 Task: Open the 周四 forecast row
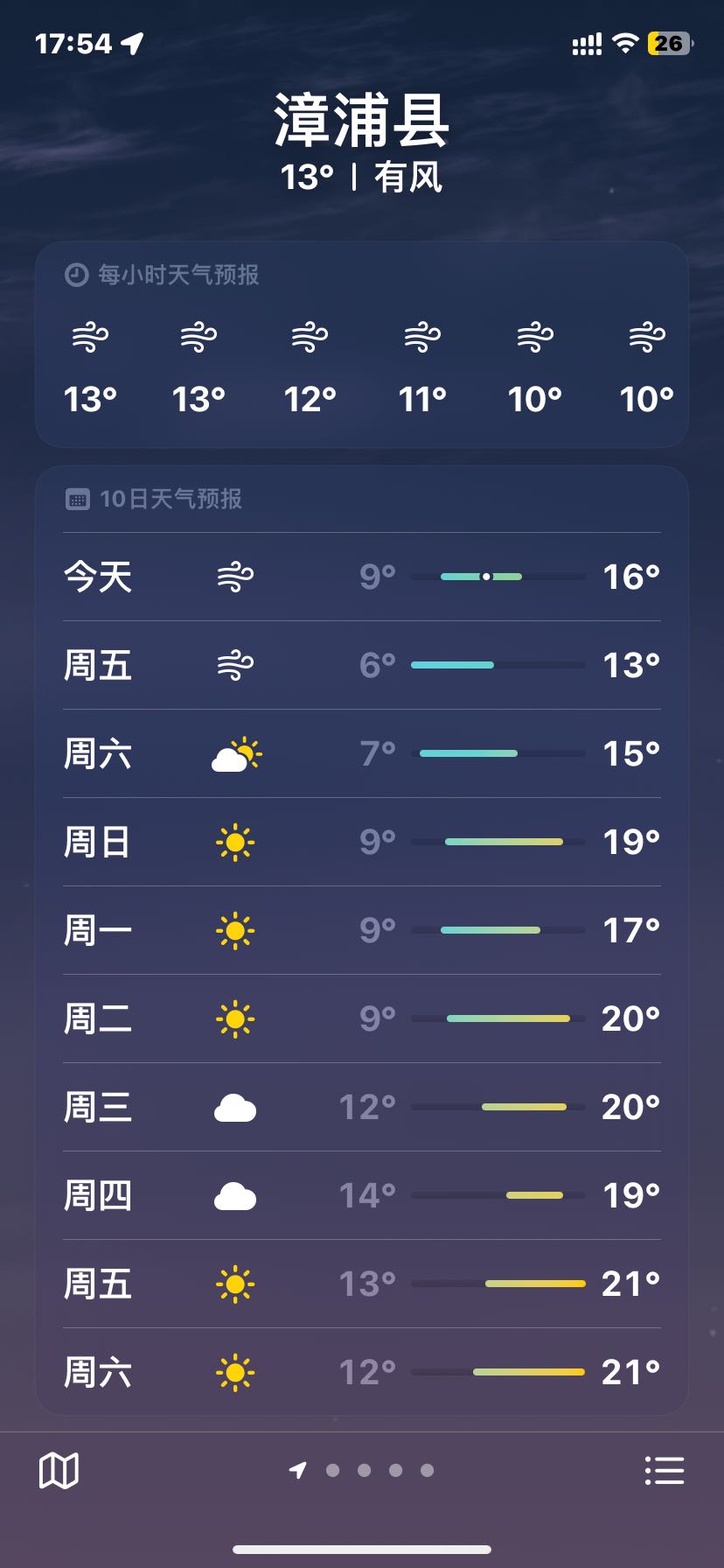tap(362, 1195)
